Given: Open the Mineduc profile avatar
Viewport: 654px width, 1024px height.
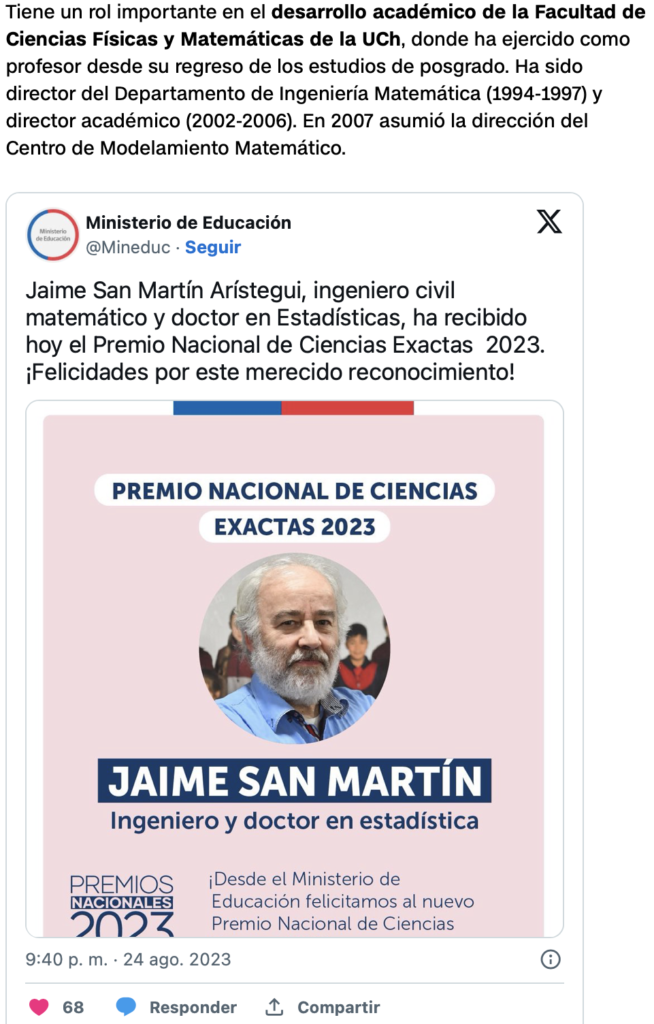Looking at the screenshot, I should click(x=52, y=235).
